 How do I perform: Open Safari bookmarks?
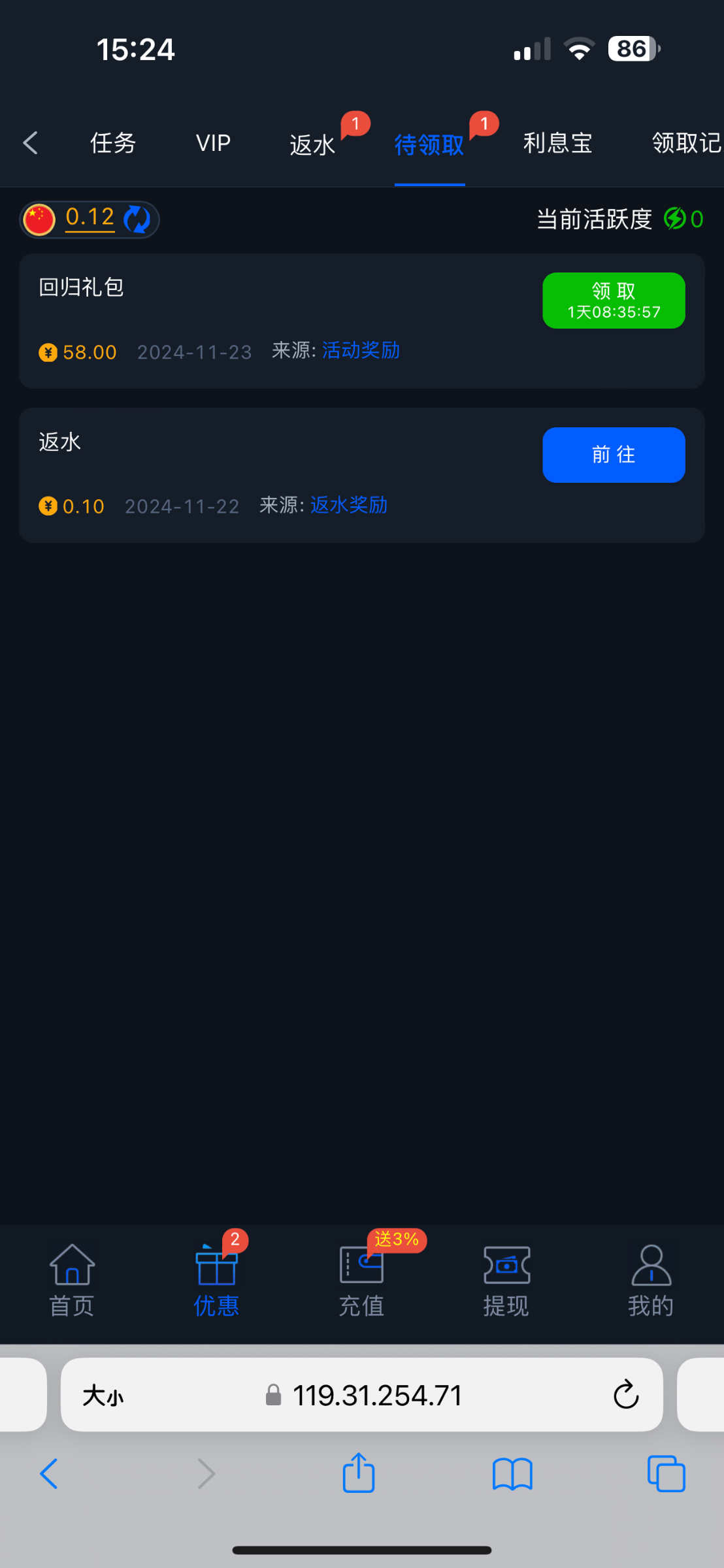512,1475
